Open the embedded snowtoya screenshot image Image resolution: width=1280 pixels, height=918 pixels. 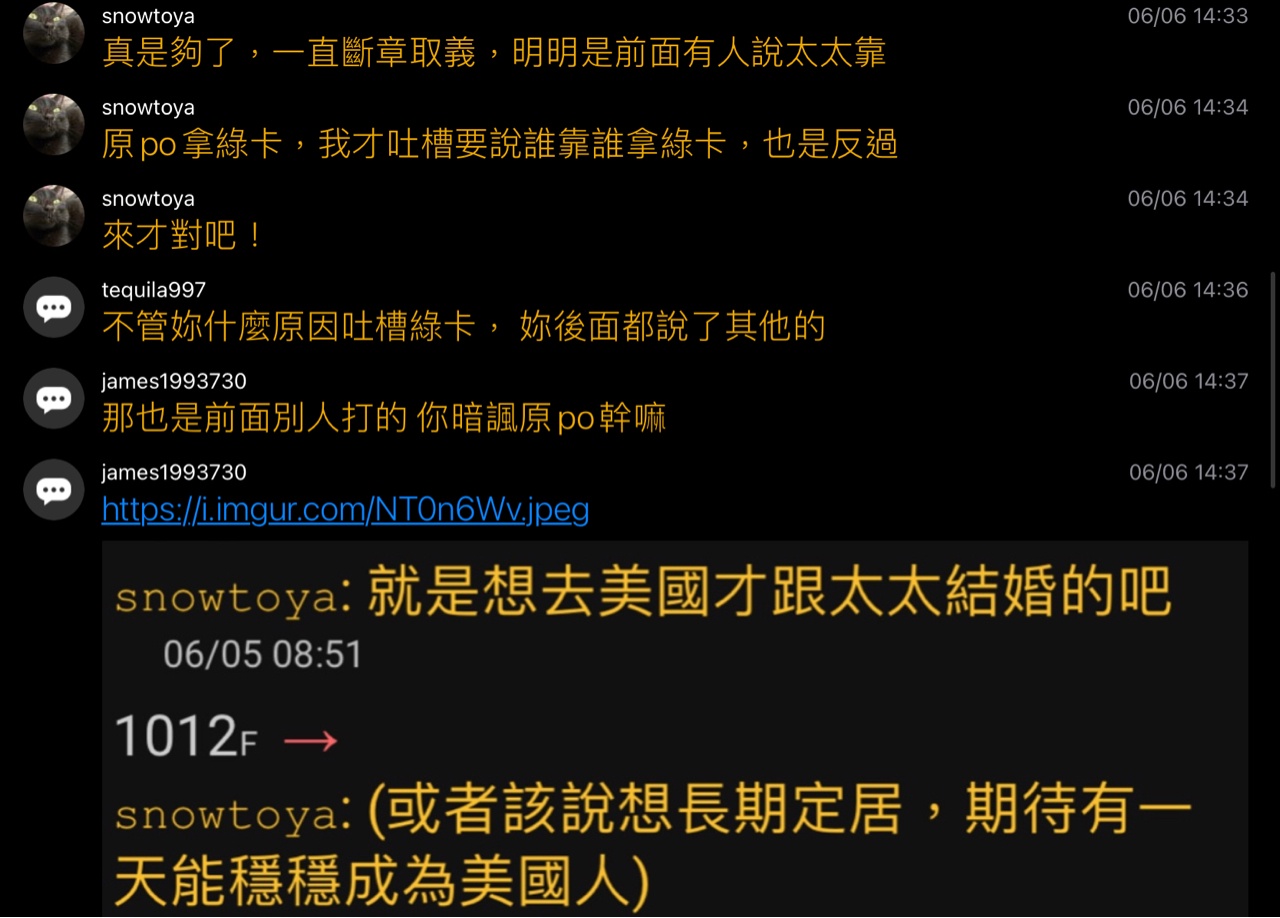[x=675, y=730]
